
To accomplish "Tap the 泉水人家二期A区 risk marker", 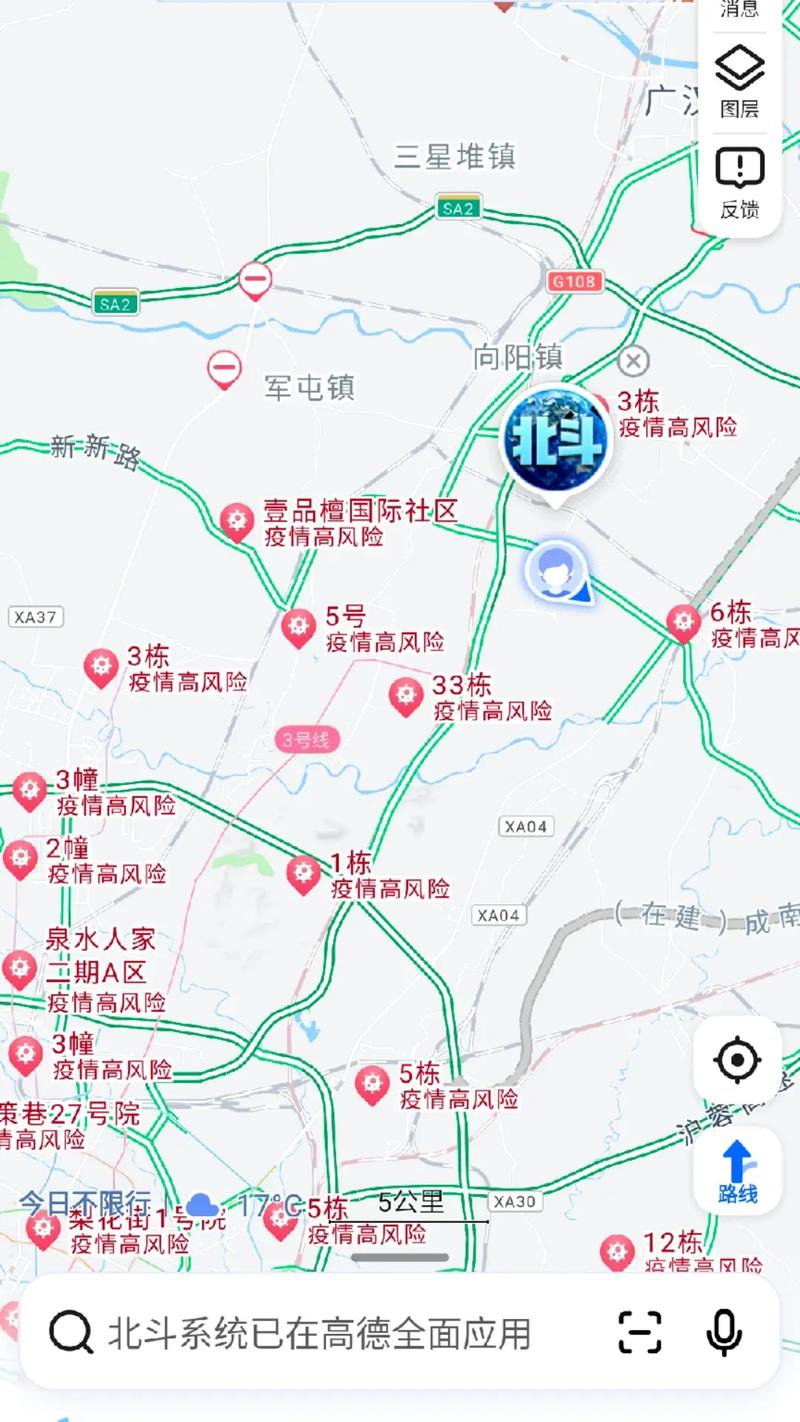I will point(18,967).
